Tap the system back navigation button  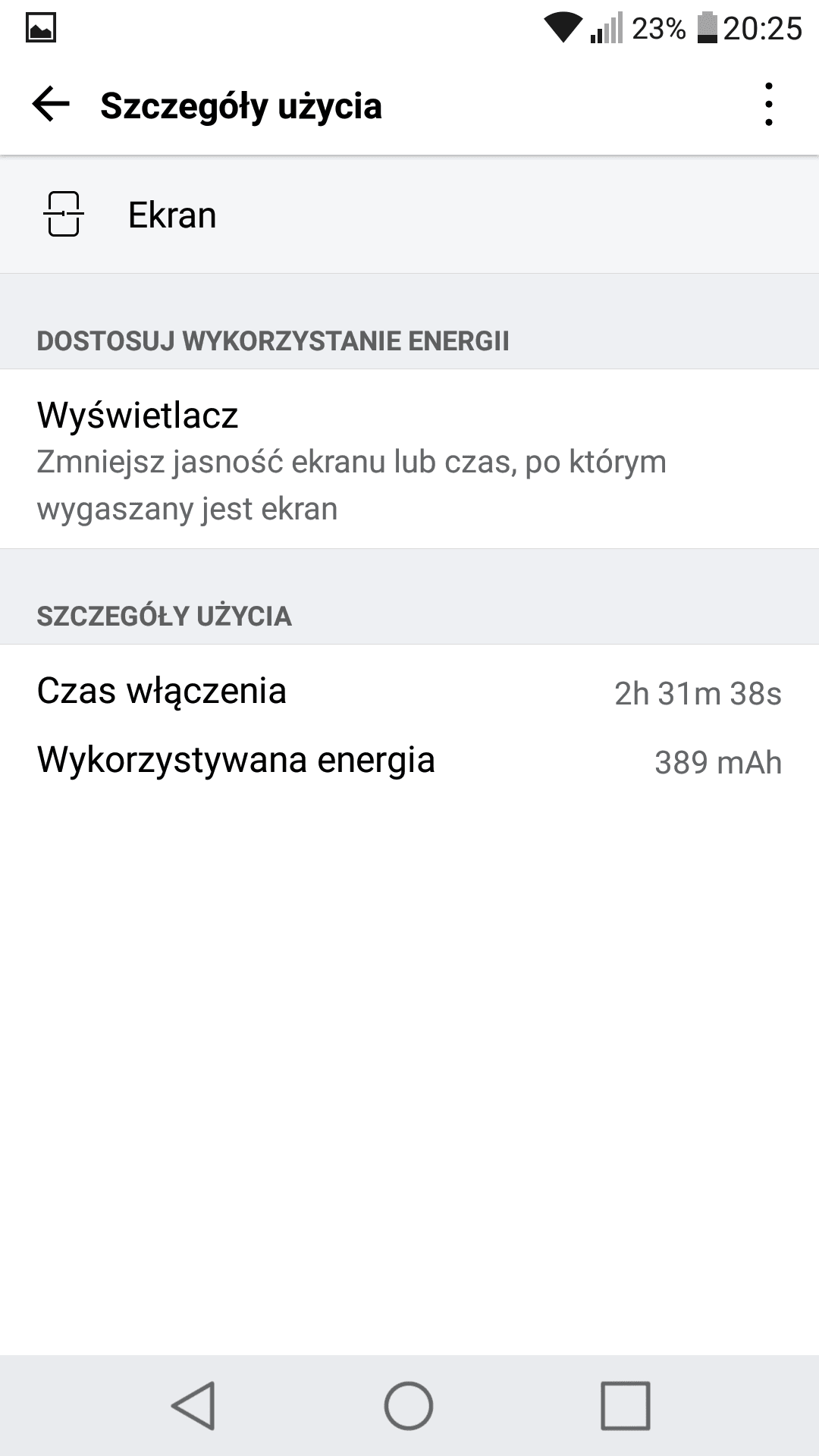click(193, 1405)
